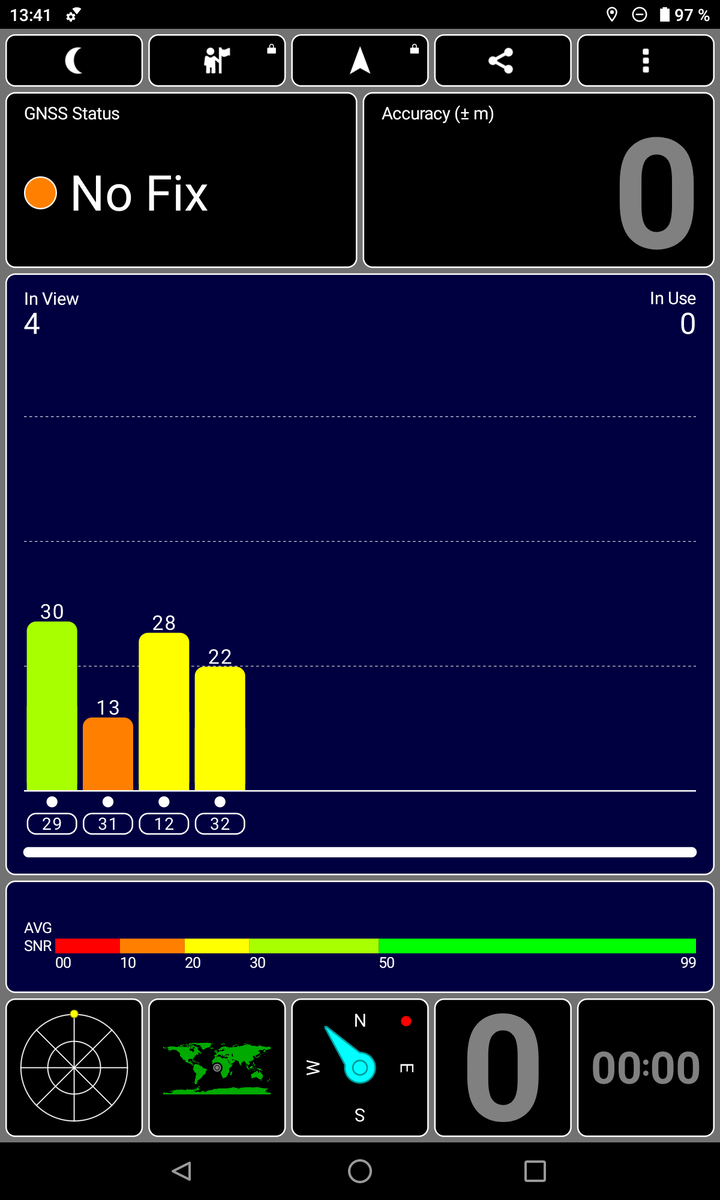Toggle night mode with the moon icon
The image size is (720, 1200).
coord(75,61)
